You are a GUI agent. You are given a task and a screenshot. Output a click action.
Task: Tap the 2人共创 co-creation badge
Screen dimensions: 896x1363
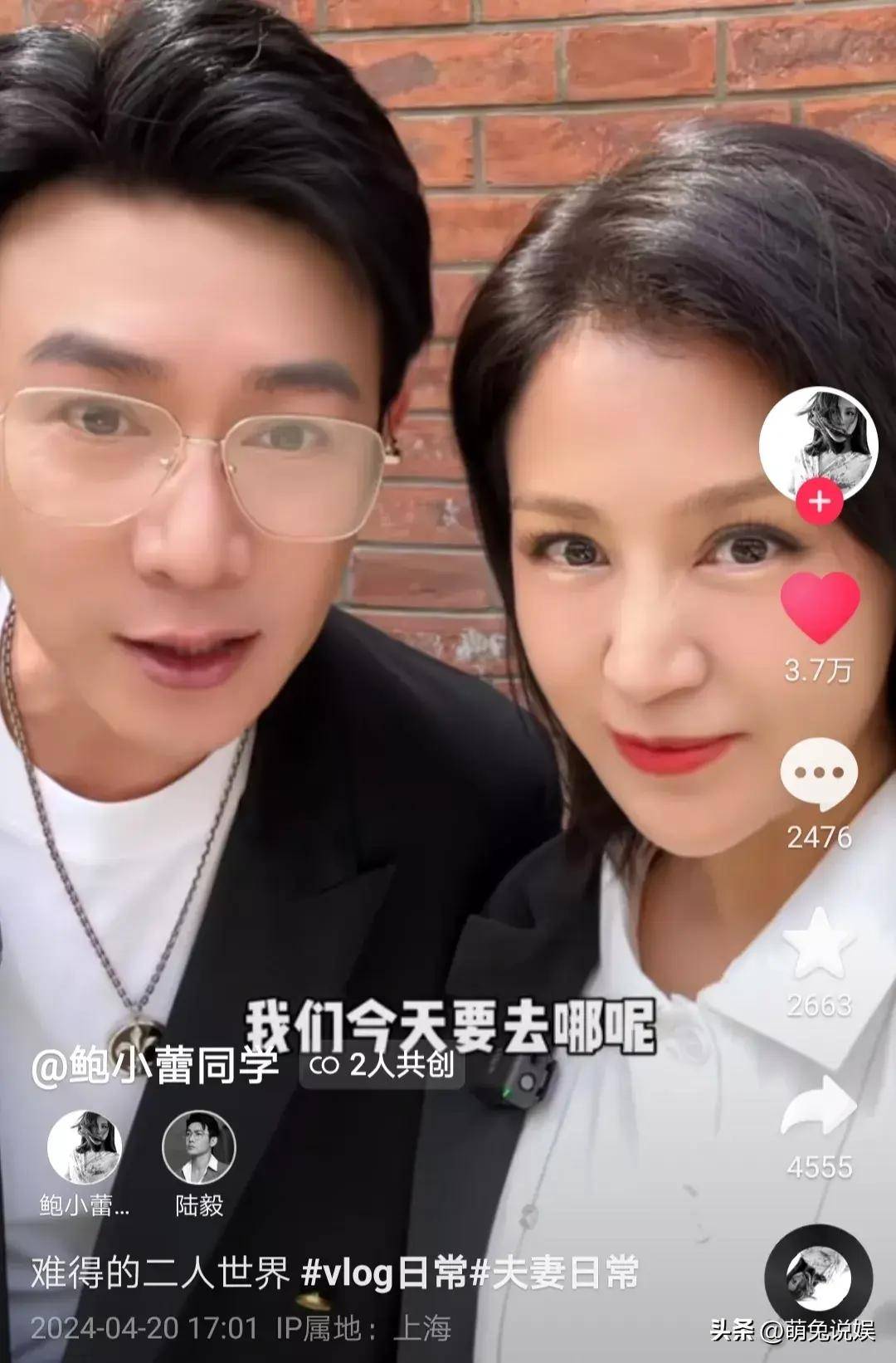[x=382, y=1065]
